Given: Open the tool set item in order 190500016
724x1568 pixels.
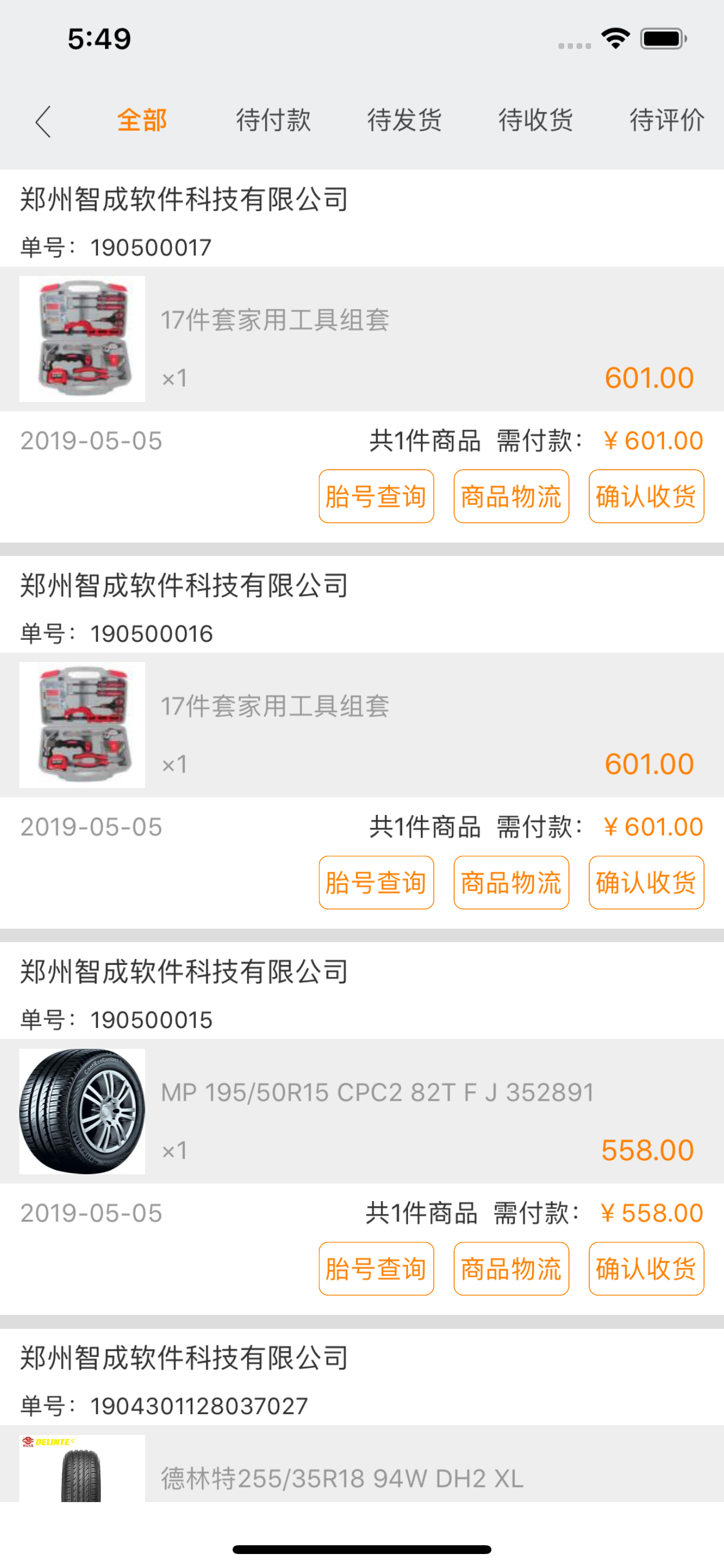Looking at the screenshot, I should pos(362,725).
